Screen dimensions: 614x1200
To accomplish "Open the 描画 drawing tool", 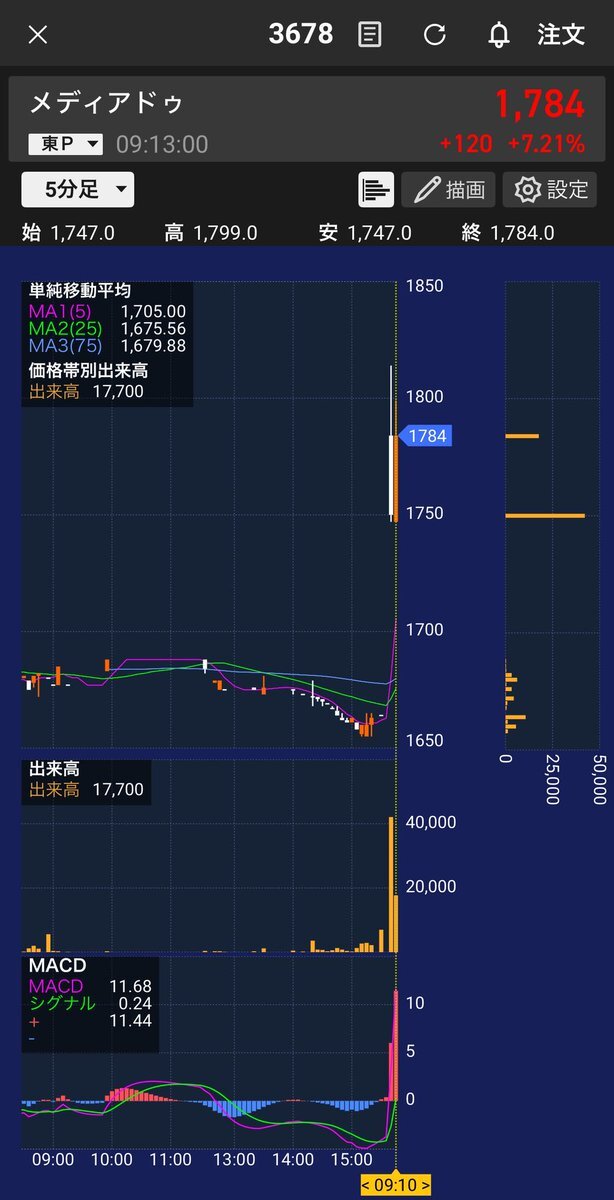I will [449, 189].
